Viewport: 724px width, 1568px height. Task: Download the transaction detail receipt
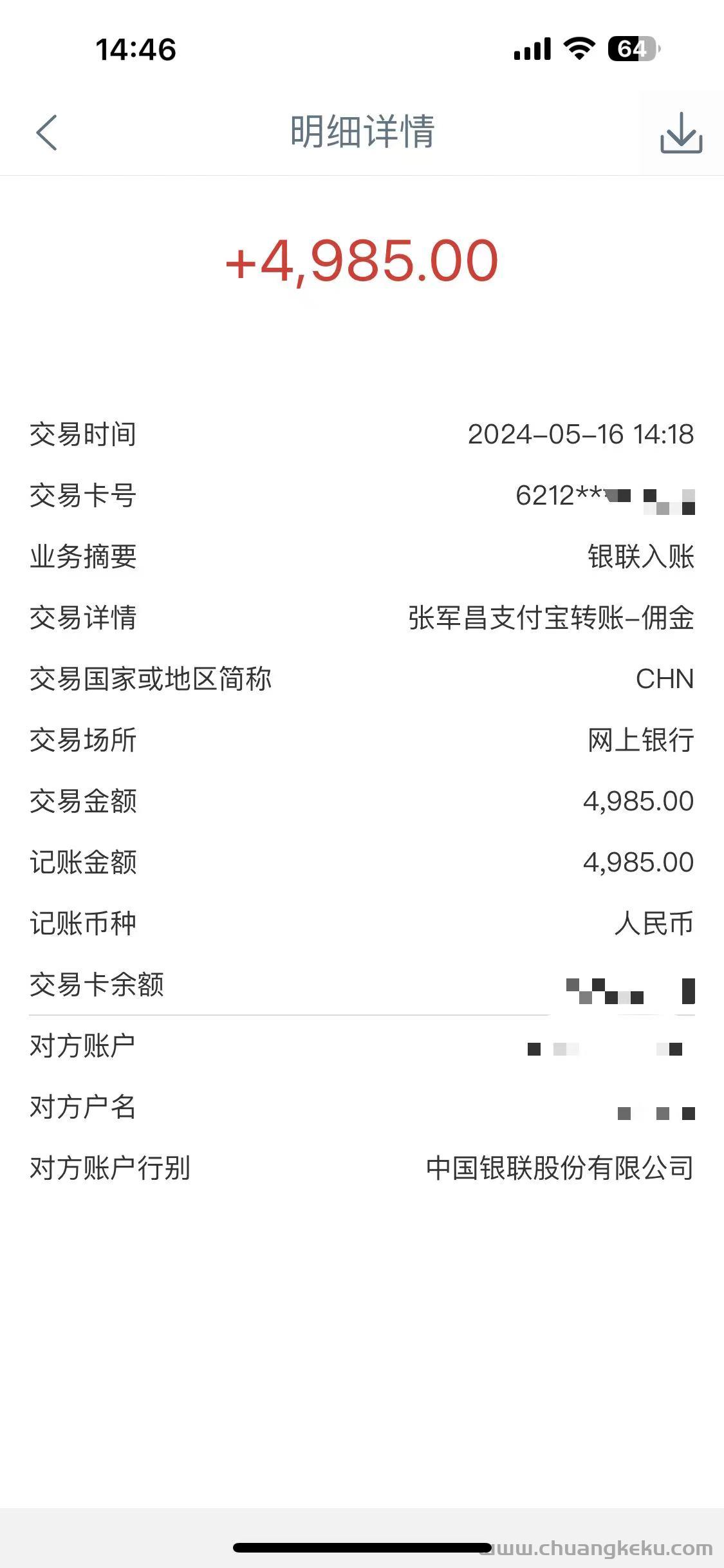click(681, 133)
